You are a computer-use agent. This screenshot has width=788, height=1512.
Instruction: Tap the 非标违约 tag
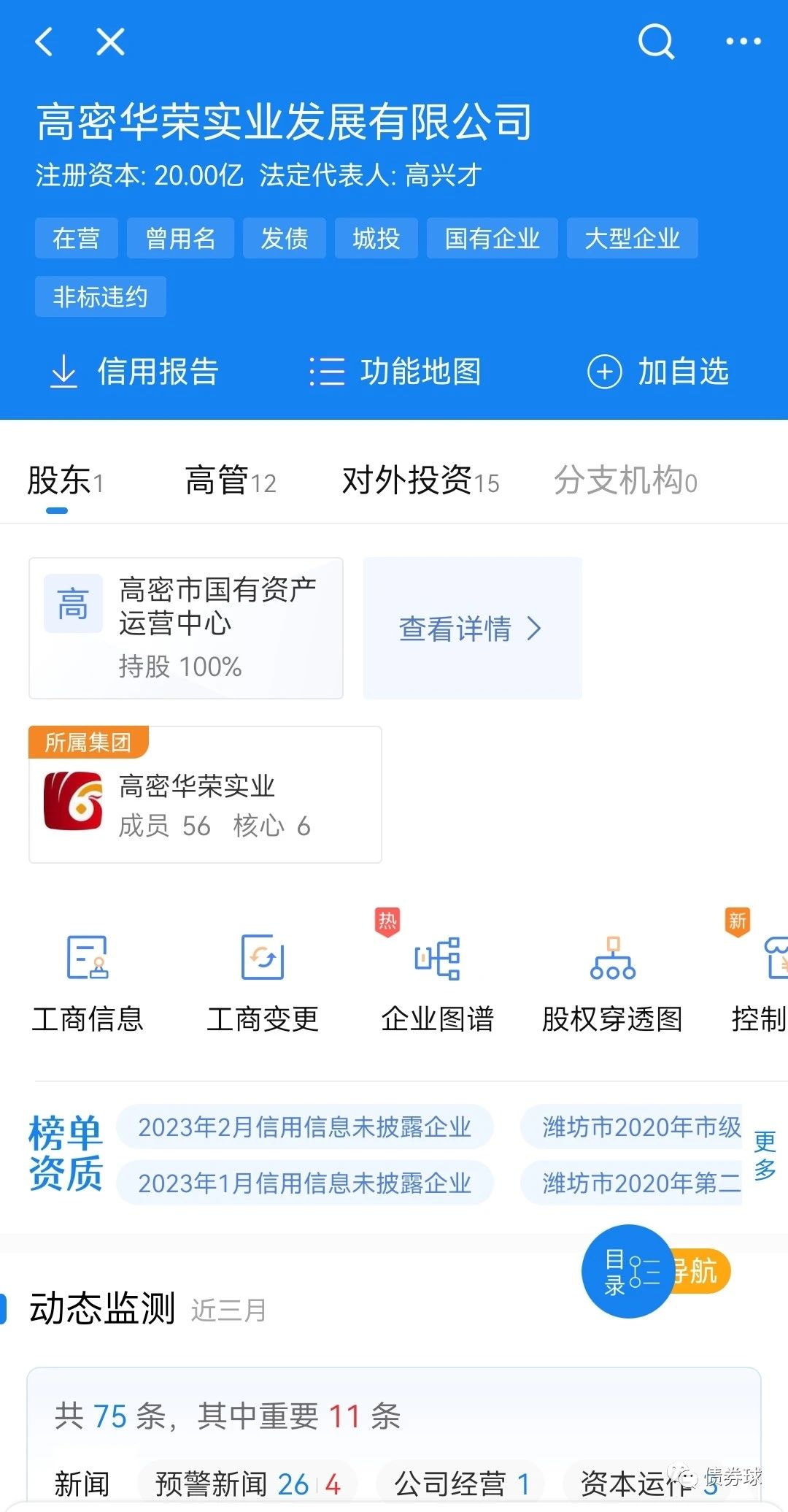100,296
